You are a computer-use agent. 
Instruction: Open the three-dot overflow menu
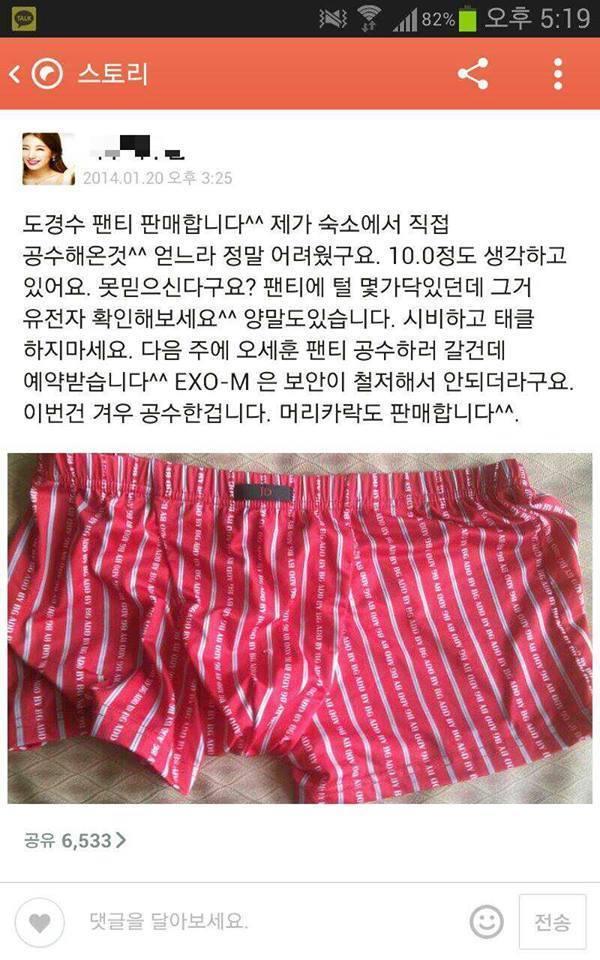click(x=559, y=74)
